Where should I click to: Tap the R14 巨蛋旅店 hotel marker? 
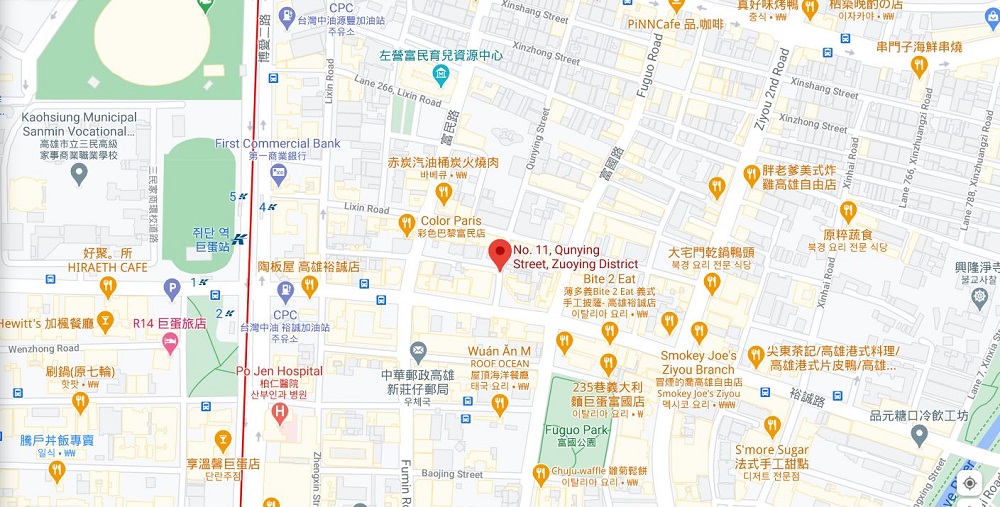pos(169,344)
